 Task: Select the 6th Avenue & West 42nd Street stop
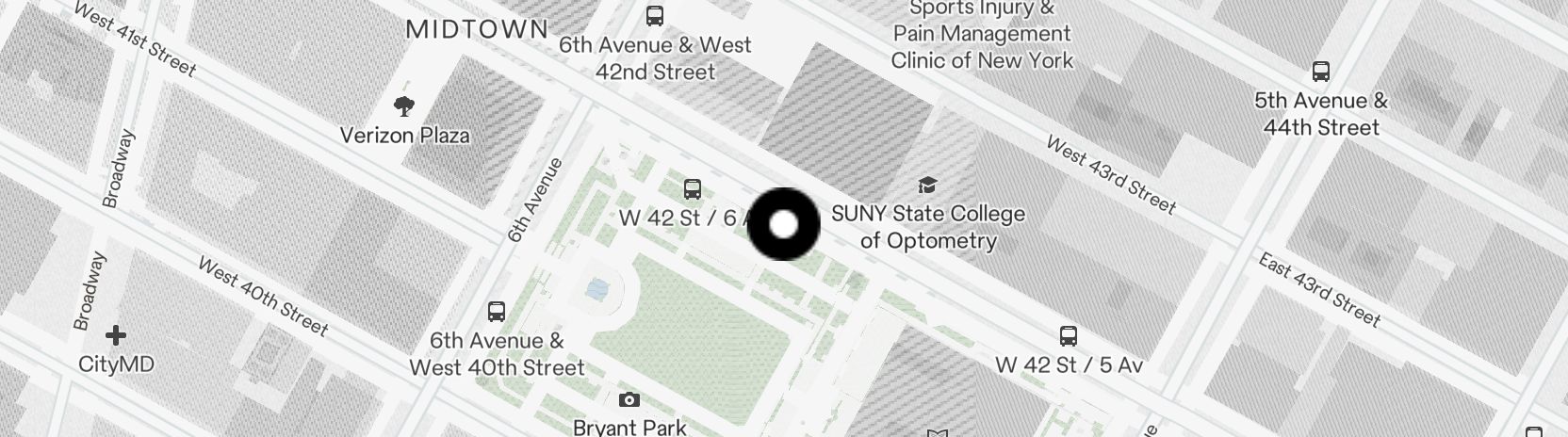click(x=654, y=16)
